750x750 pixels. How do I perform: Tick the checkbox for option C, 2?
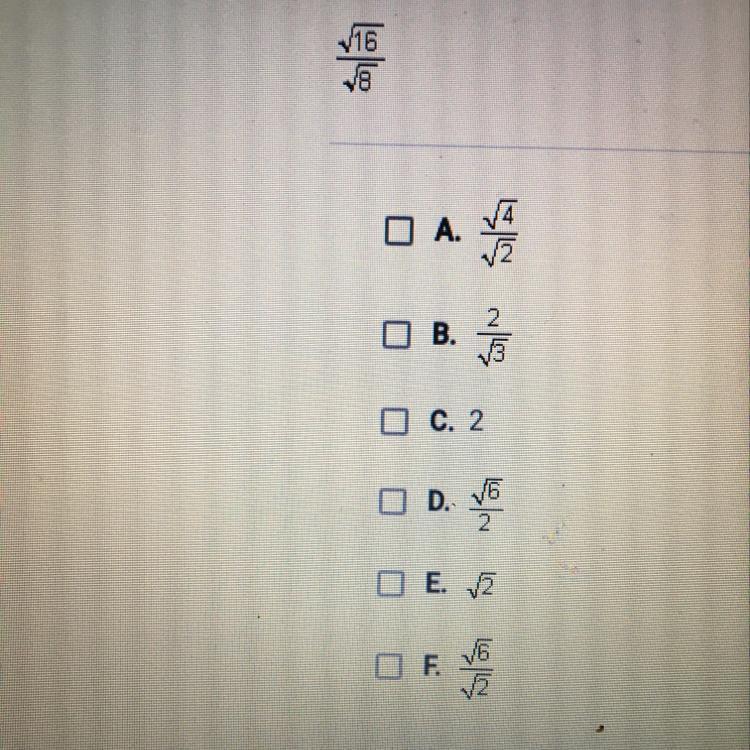click(x=394, y=423)
